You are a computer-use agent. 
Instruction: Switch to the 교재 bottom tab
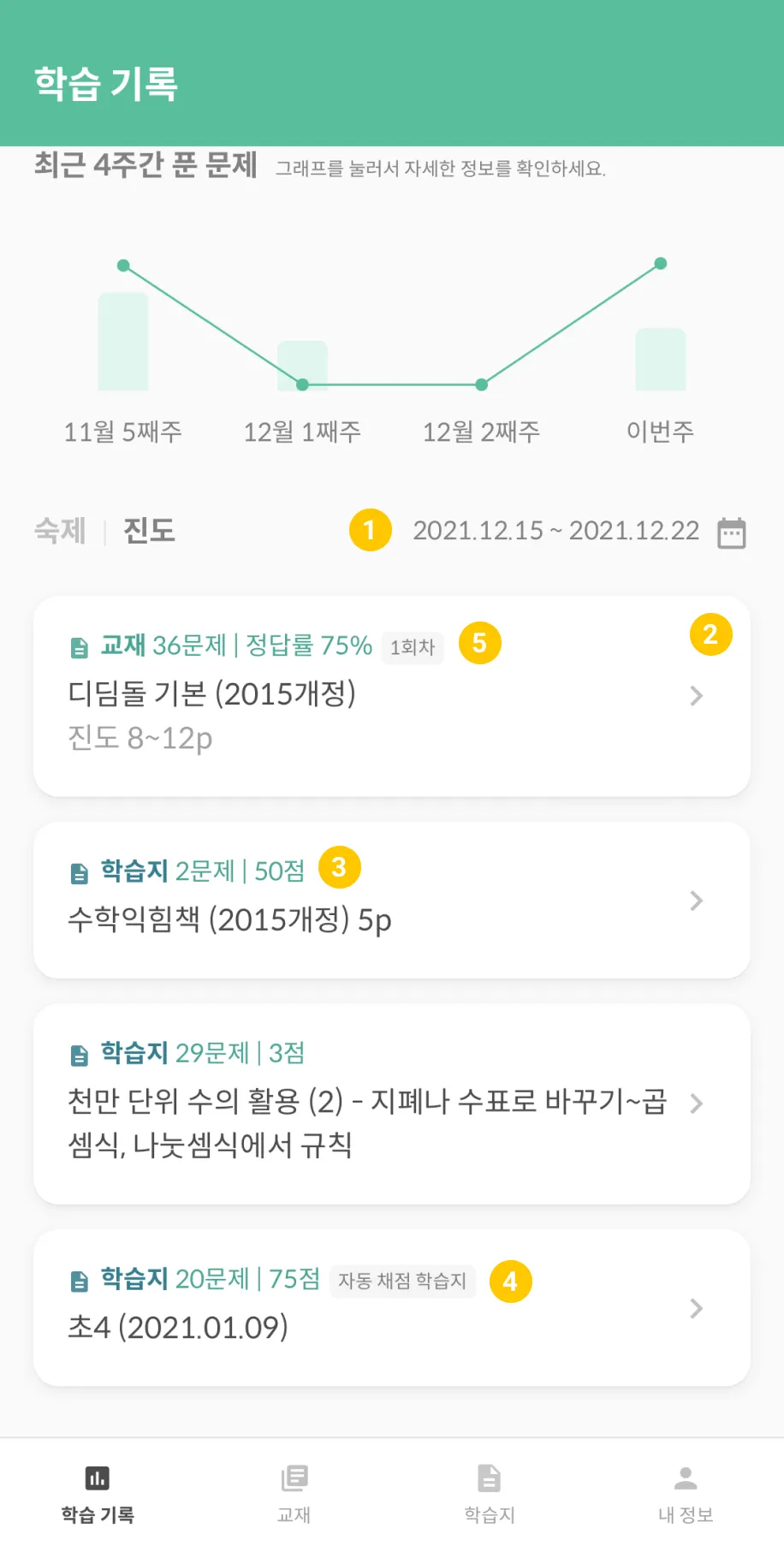point(294,1493)
